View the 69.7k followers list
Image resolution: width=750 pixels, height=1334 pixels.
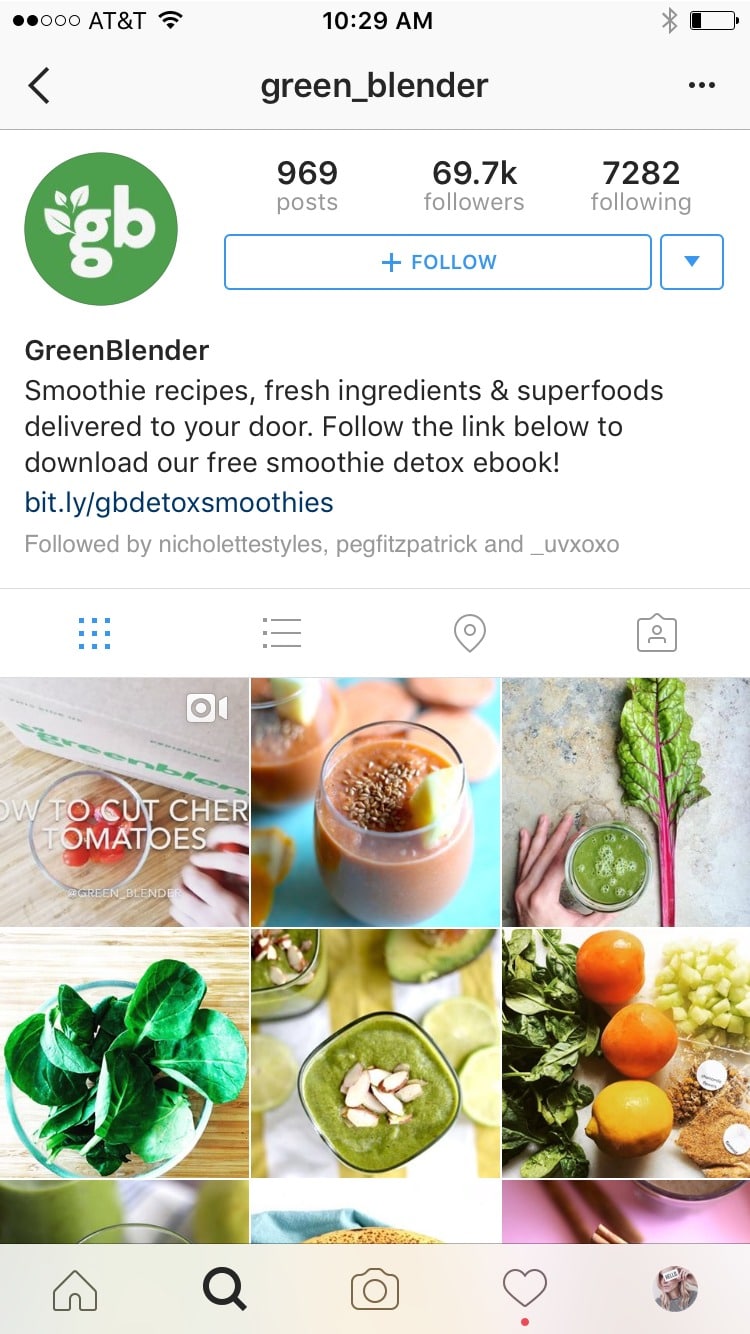point(474,186)
